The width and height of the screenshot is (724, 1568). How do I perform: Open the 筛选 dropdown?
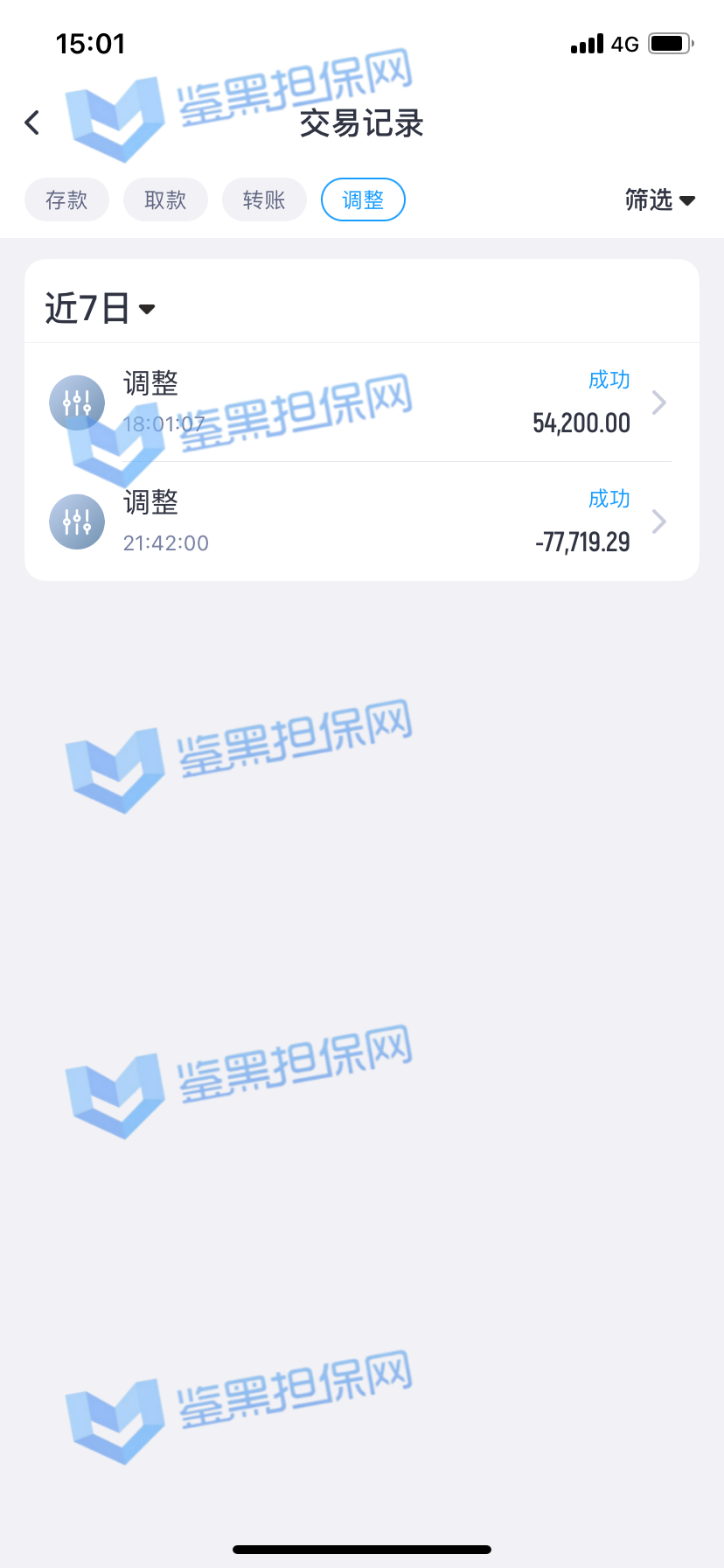pos(659,200)
